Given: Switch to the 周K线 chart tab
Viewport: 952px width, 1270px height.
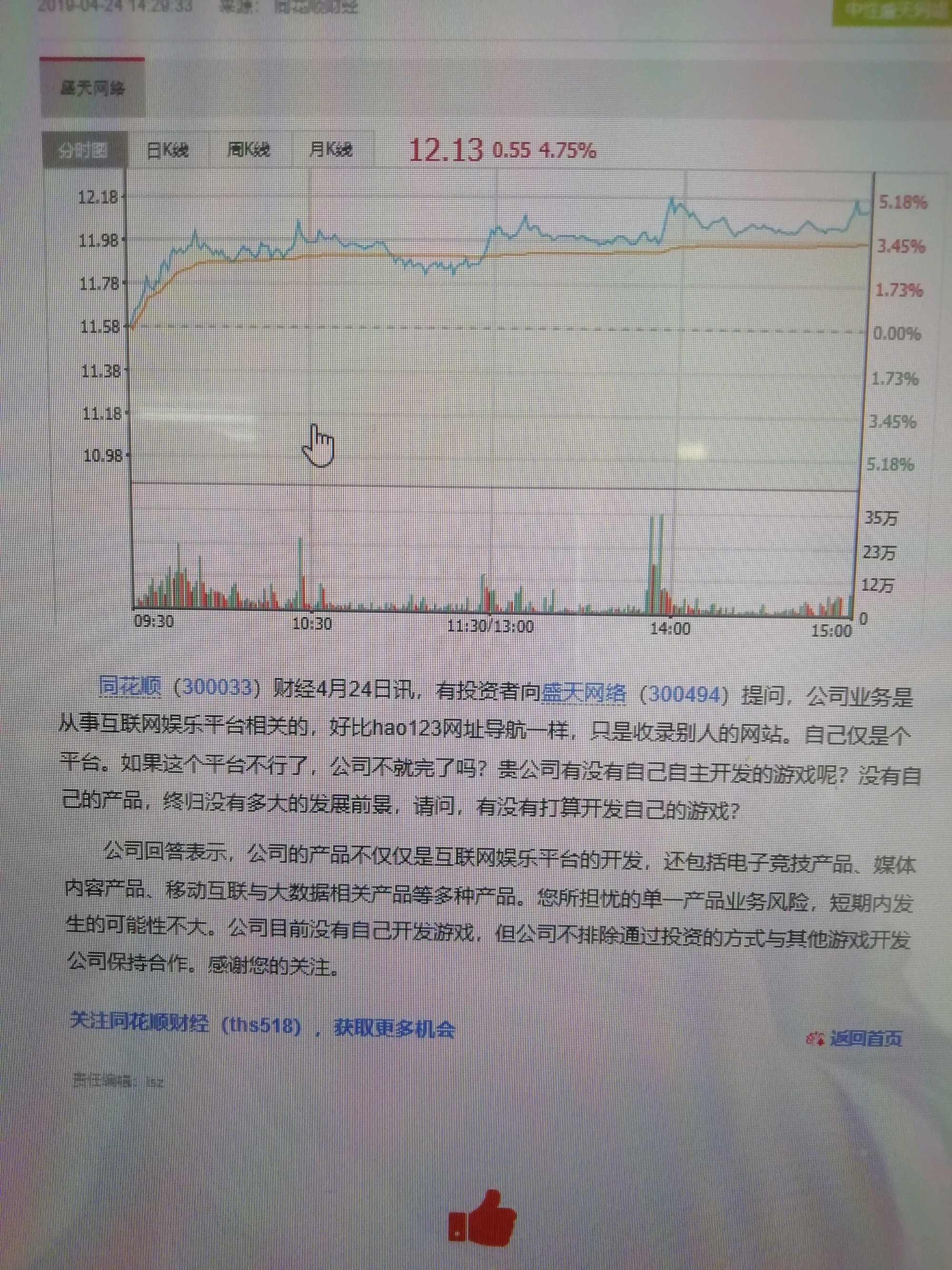Looking at the screenshot, I should point(249,150).
